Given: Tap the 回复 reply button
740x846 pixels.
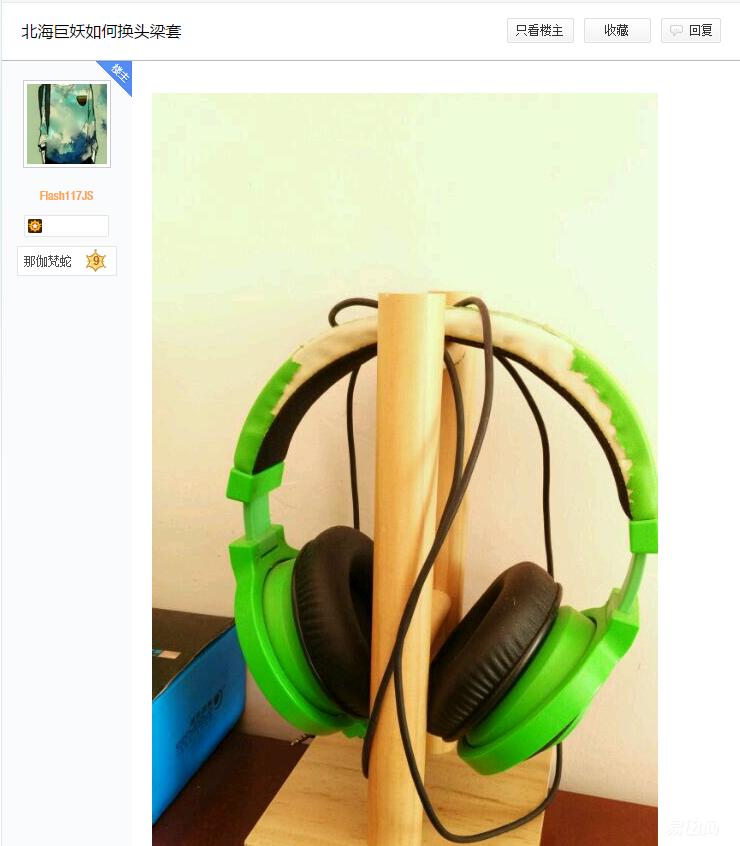Looking at the screenshot, I should click(691, 31).
